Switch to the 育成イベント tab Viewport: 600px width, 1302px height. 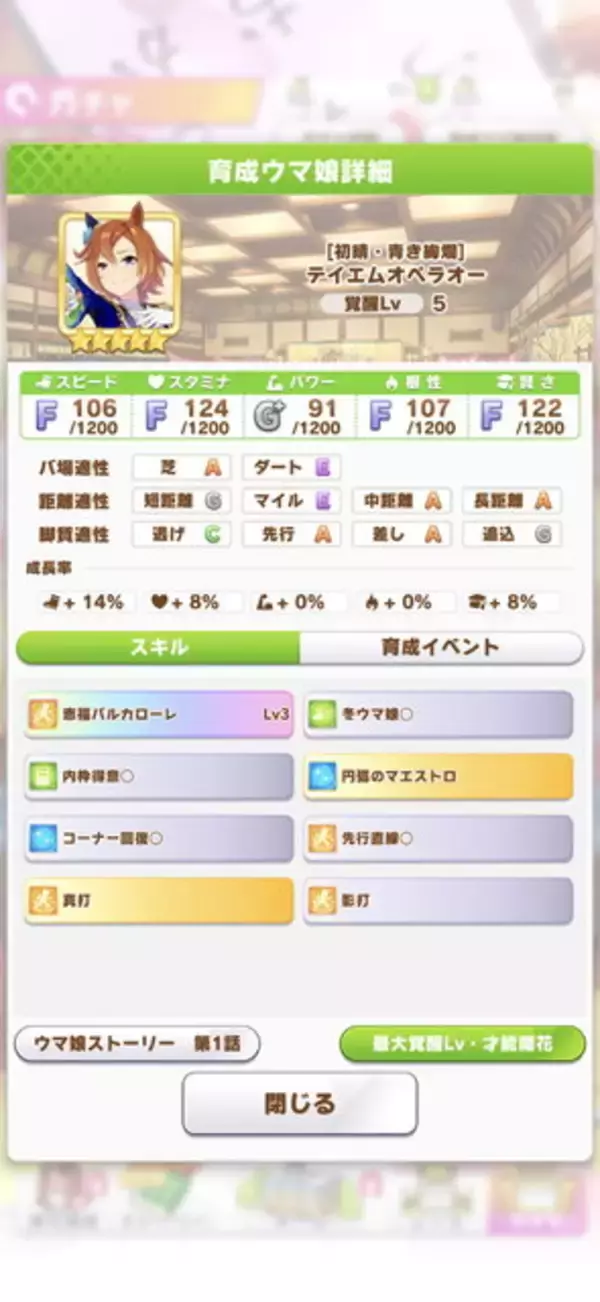[x=440, y=647]
